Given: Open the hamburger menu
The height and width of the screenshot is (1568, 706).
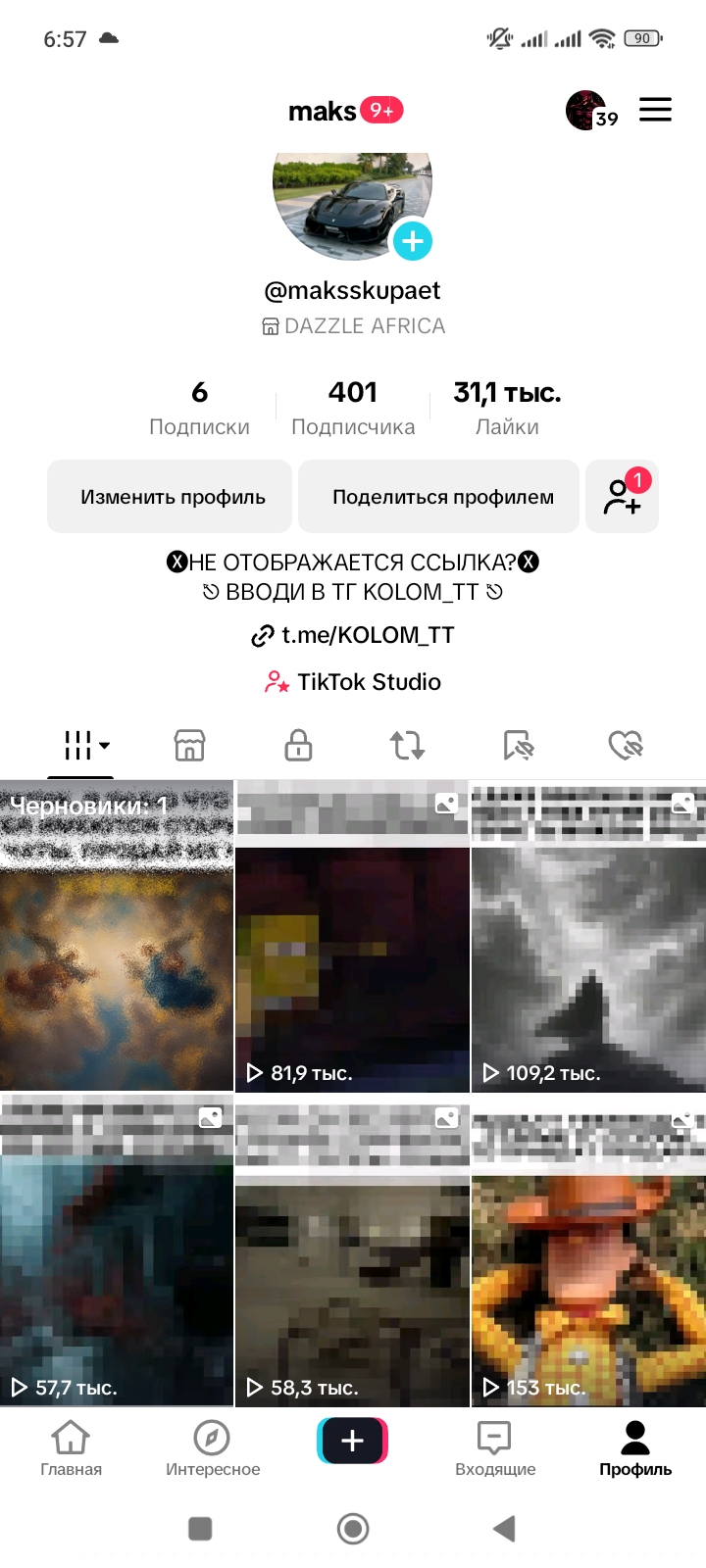Looking at the screenshot, I should (655, 110).
